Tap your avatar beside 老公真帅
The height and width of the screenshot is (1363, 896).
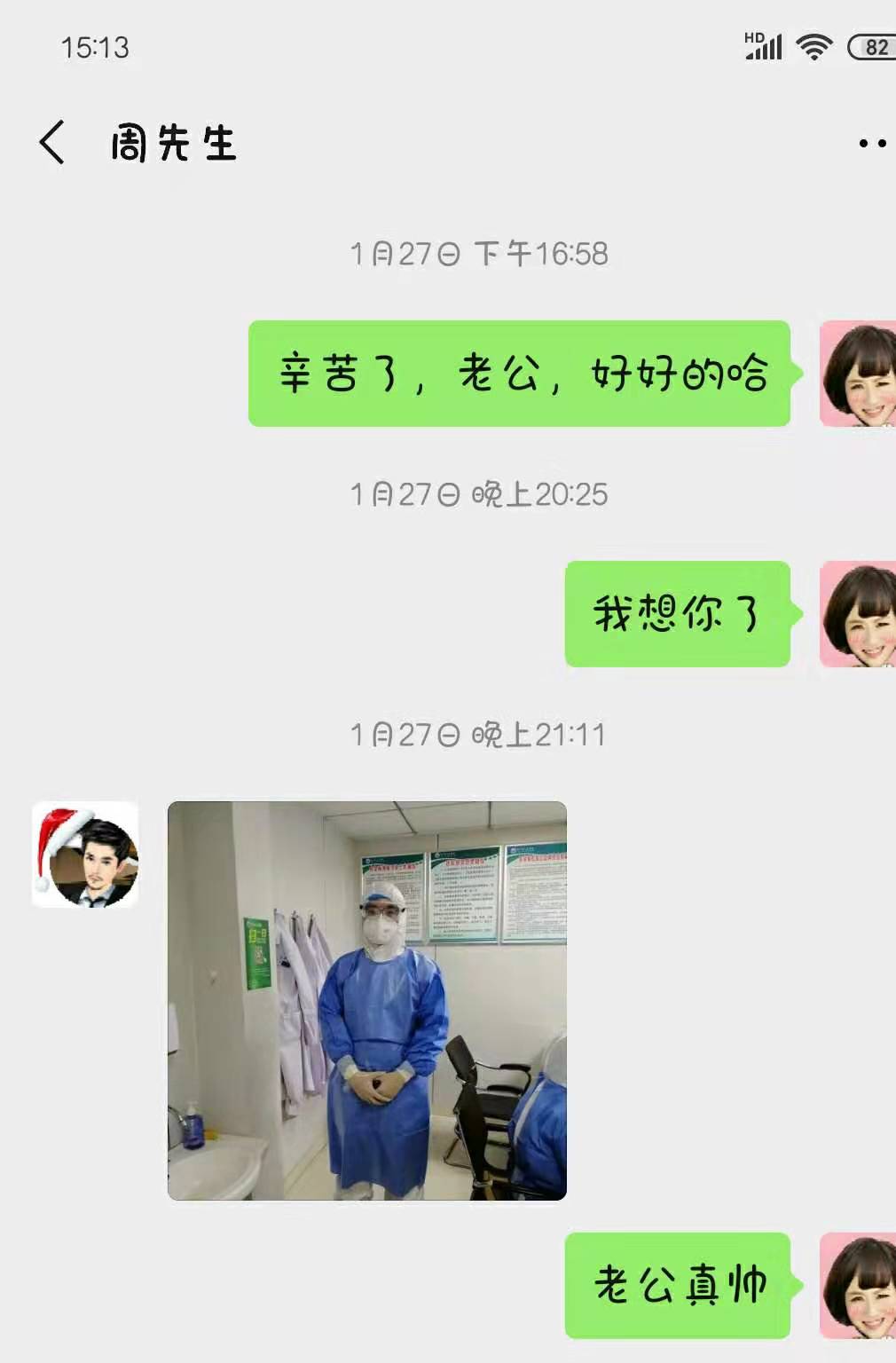tap(857, 1285)
